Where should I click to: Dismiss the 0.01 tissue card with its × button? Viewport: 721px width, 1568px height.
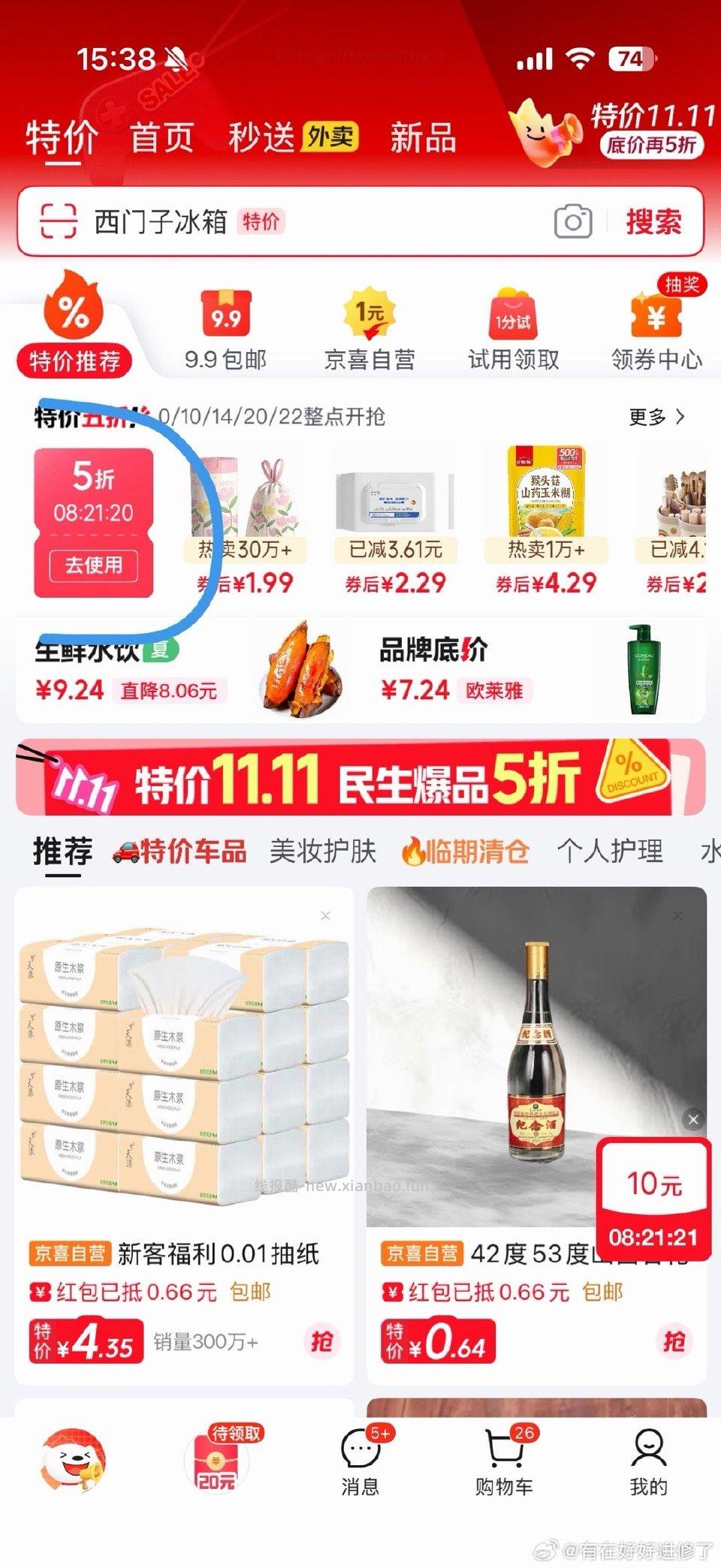click(326, 915)
